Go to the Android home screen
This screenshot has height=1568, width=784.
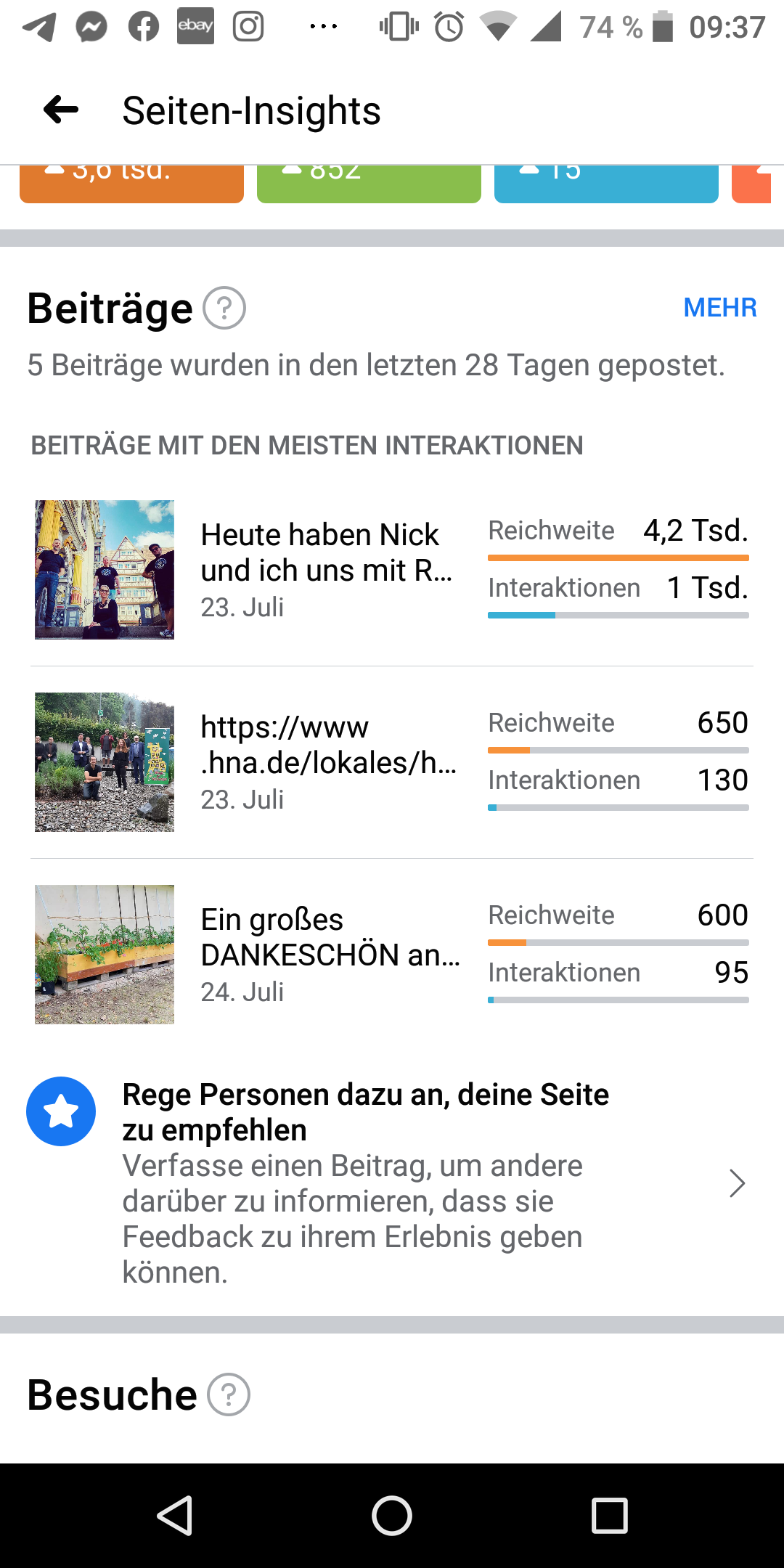(392, 1516)
